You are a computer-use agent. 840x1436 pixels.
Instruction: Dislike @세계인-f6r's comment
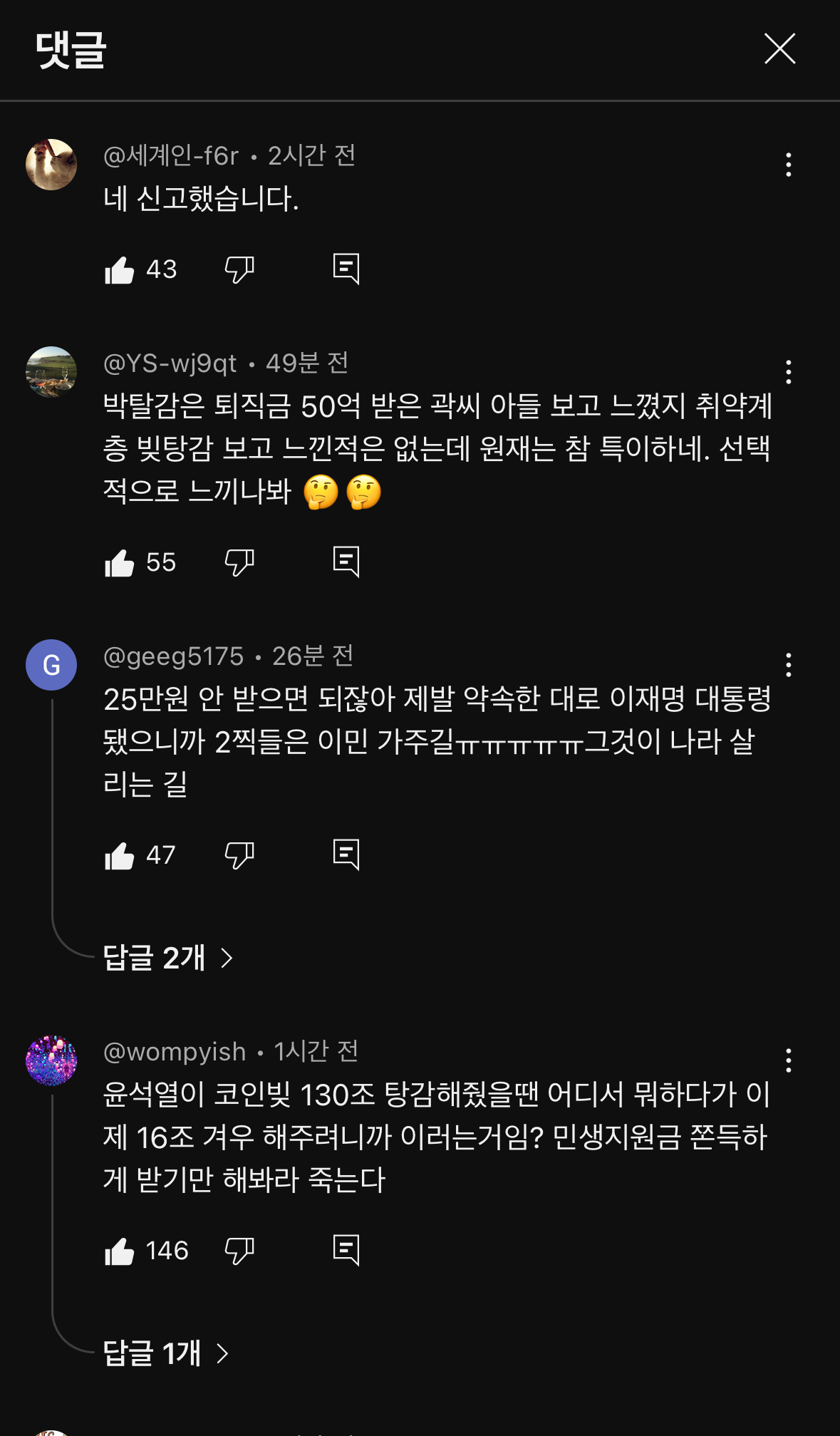(240, 269)
